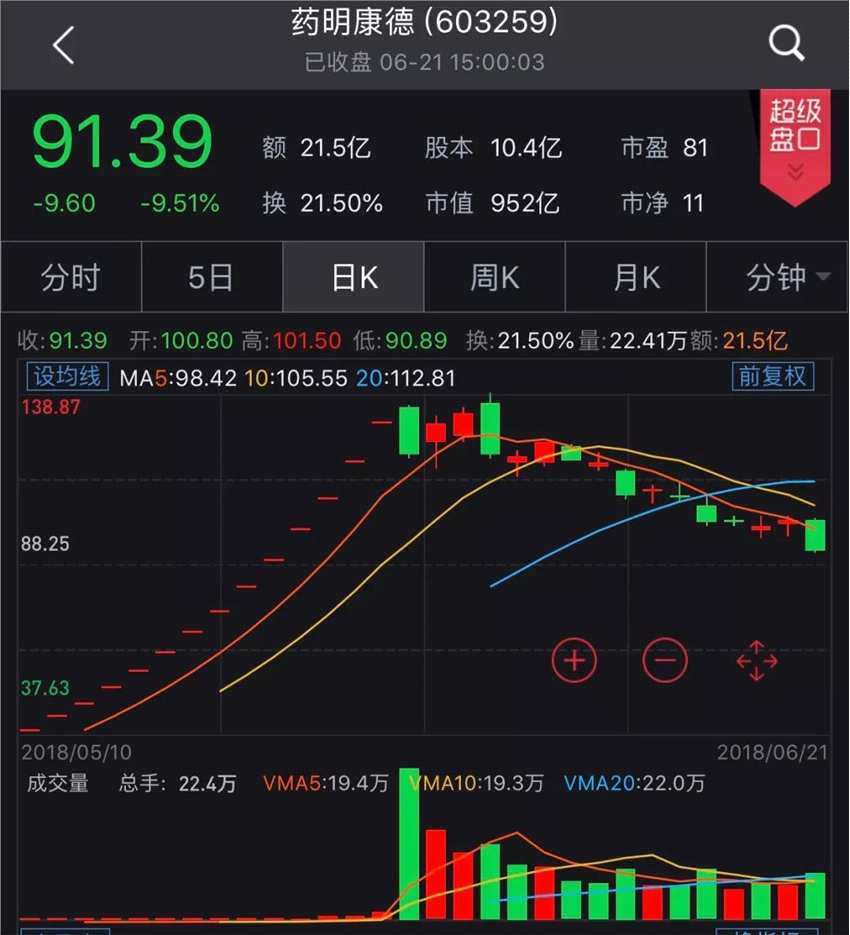
Task: Switch to the 分时 chart tab
Action: [x=71, y=277]
